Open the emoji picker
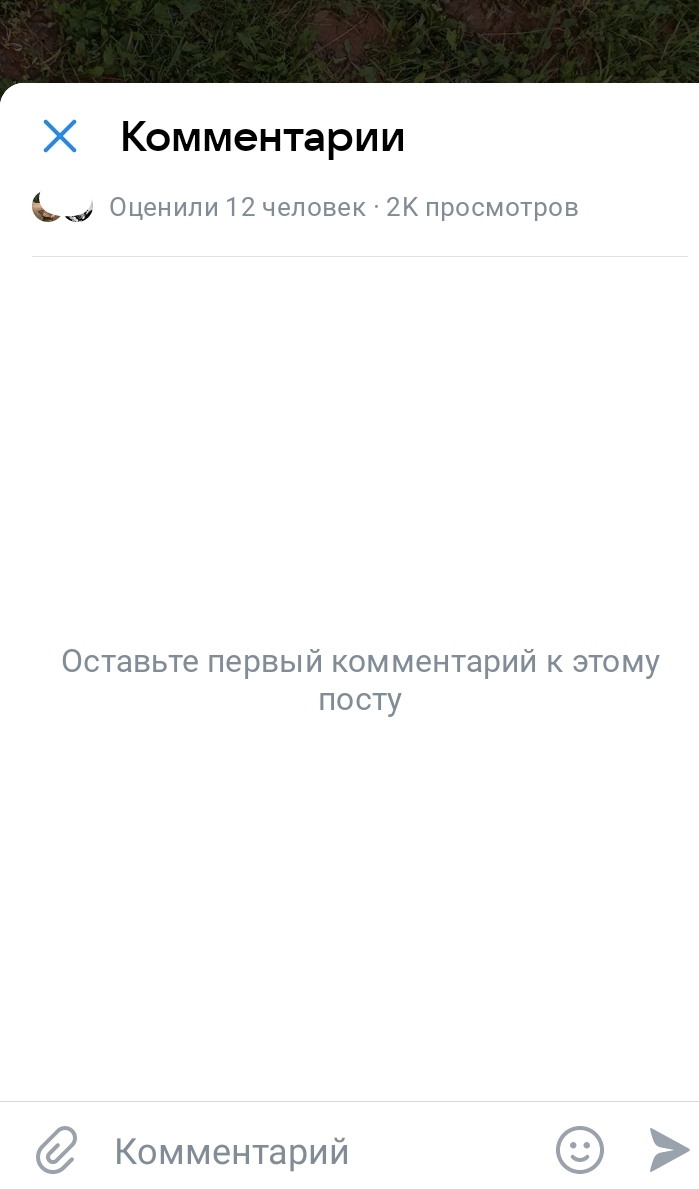Viewport: 699px width, 1189px height. point(580,1150)
